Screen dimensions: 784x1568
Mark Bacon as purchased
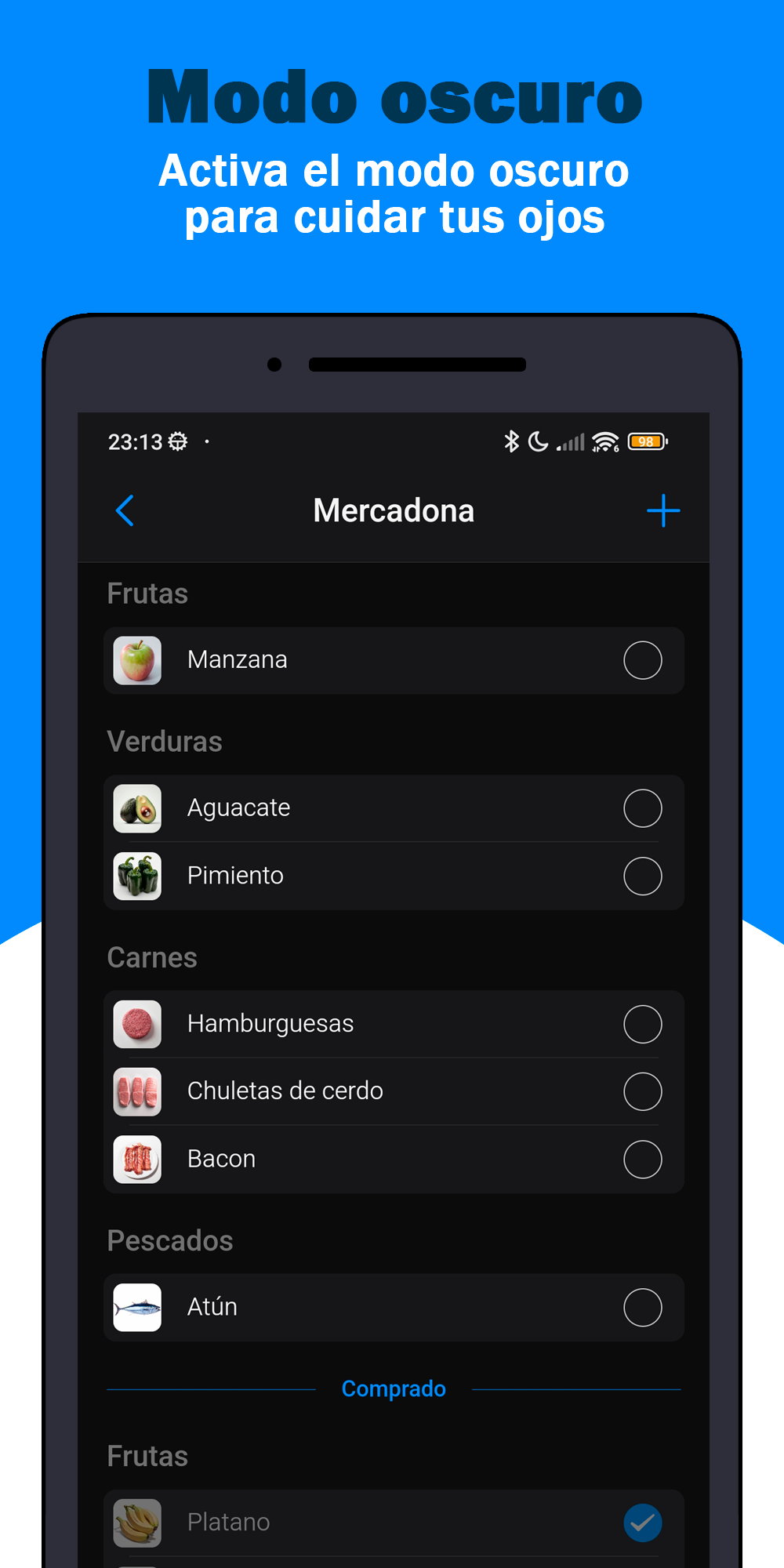[x=642, y=1160]
